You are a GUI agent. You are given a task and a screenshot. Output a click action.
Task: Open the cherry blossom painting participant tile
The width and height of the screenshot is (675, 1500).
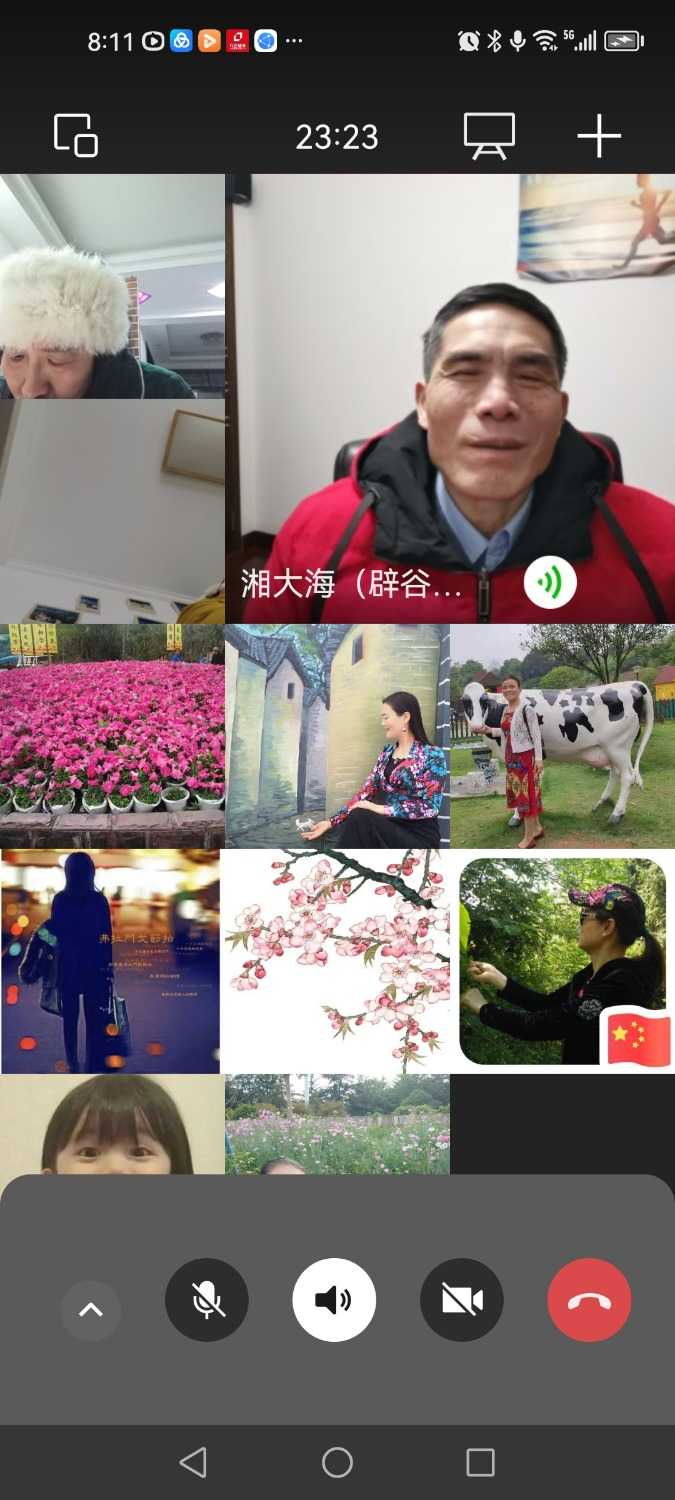click(336, 961)
